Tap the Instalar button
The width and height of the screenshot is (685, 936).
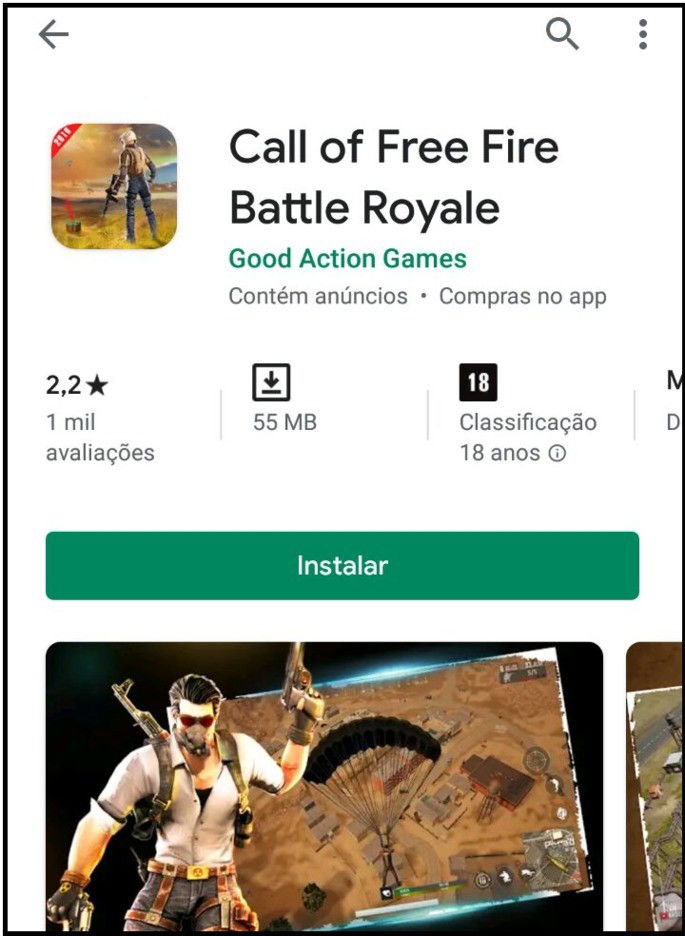tap(342, 566)
